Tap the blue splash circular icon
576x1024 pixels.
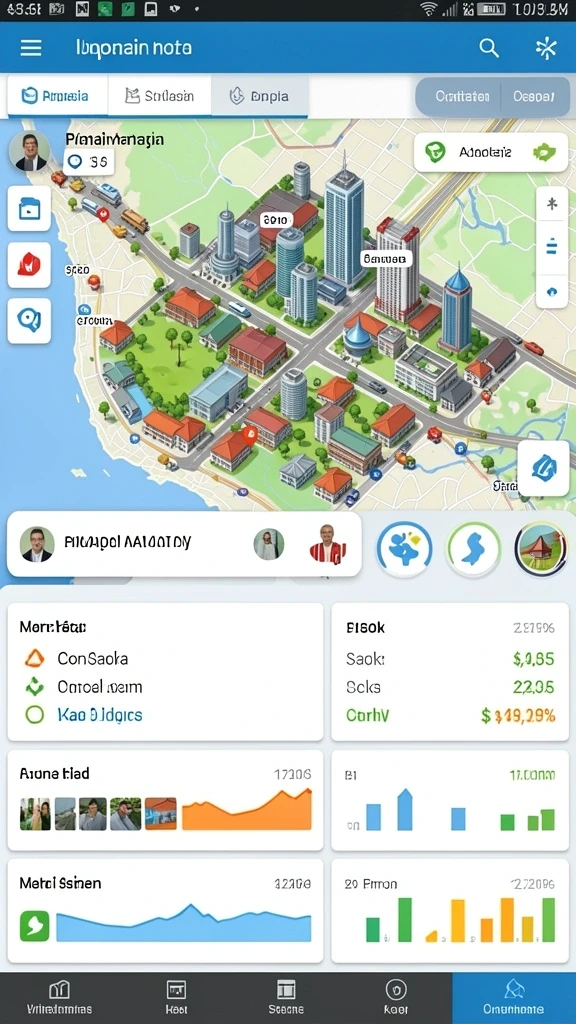click(x=404, y=549)
